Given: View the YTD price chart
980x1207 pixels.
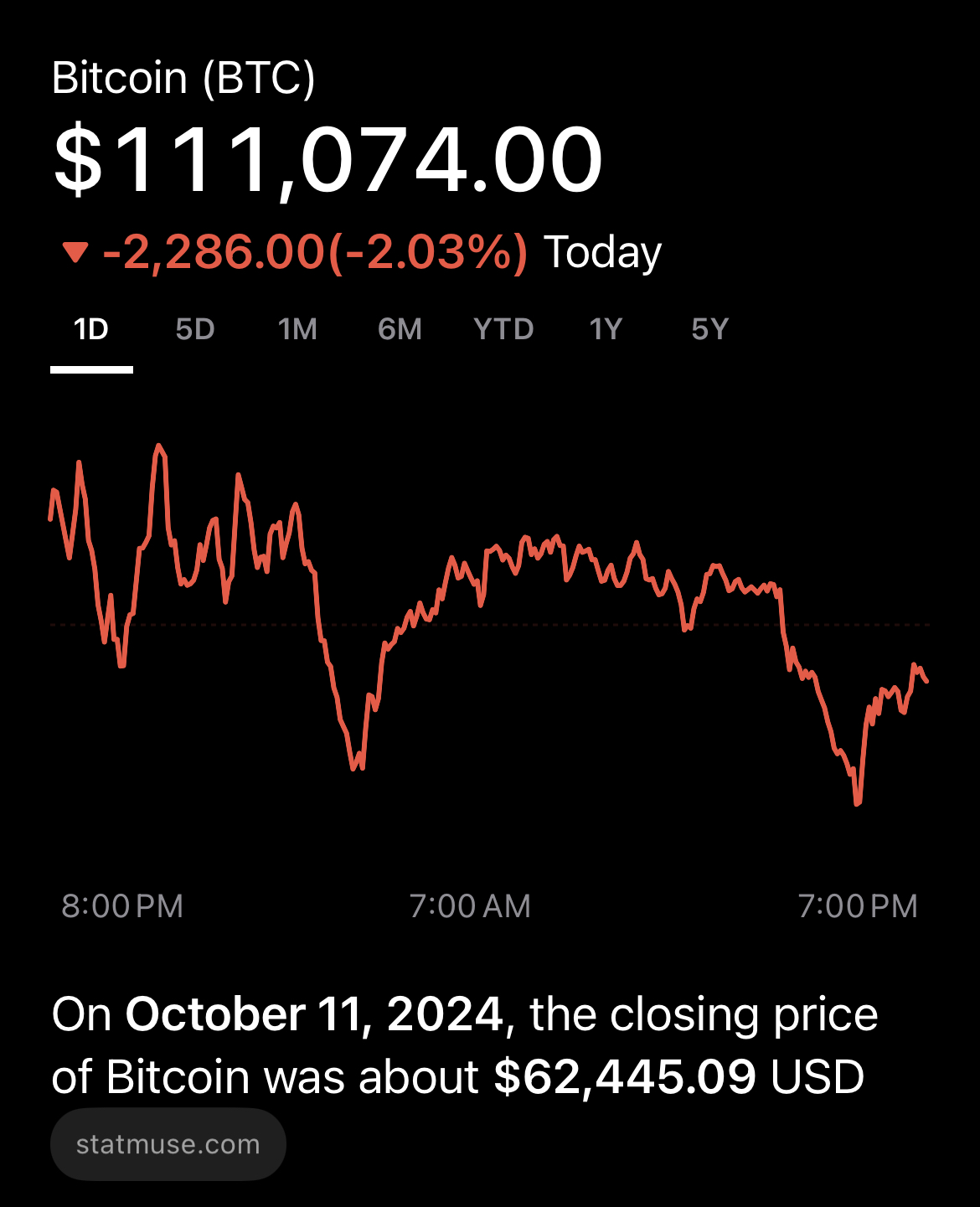Looking at the screenshot, I should (503, 329).
